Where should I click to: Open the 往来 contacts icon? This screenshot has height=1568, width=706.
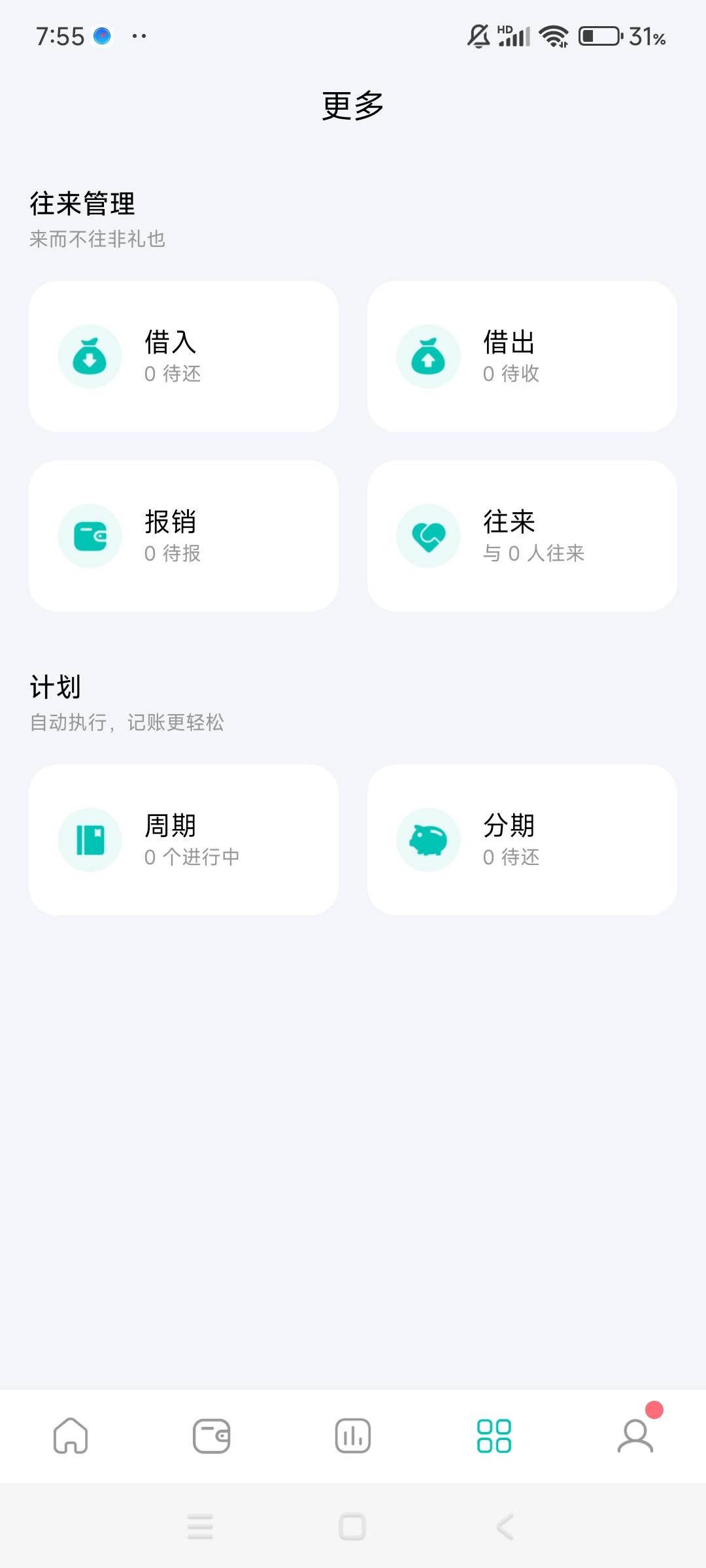[428, 534]
